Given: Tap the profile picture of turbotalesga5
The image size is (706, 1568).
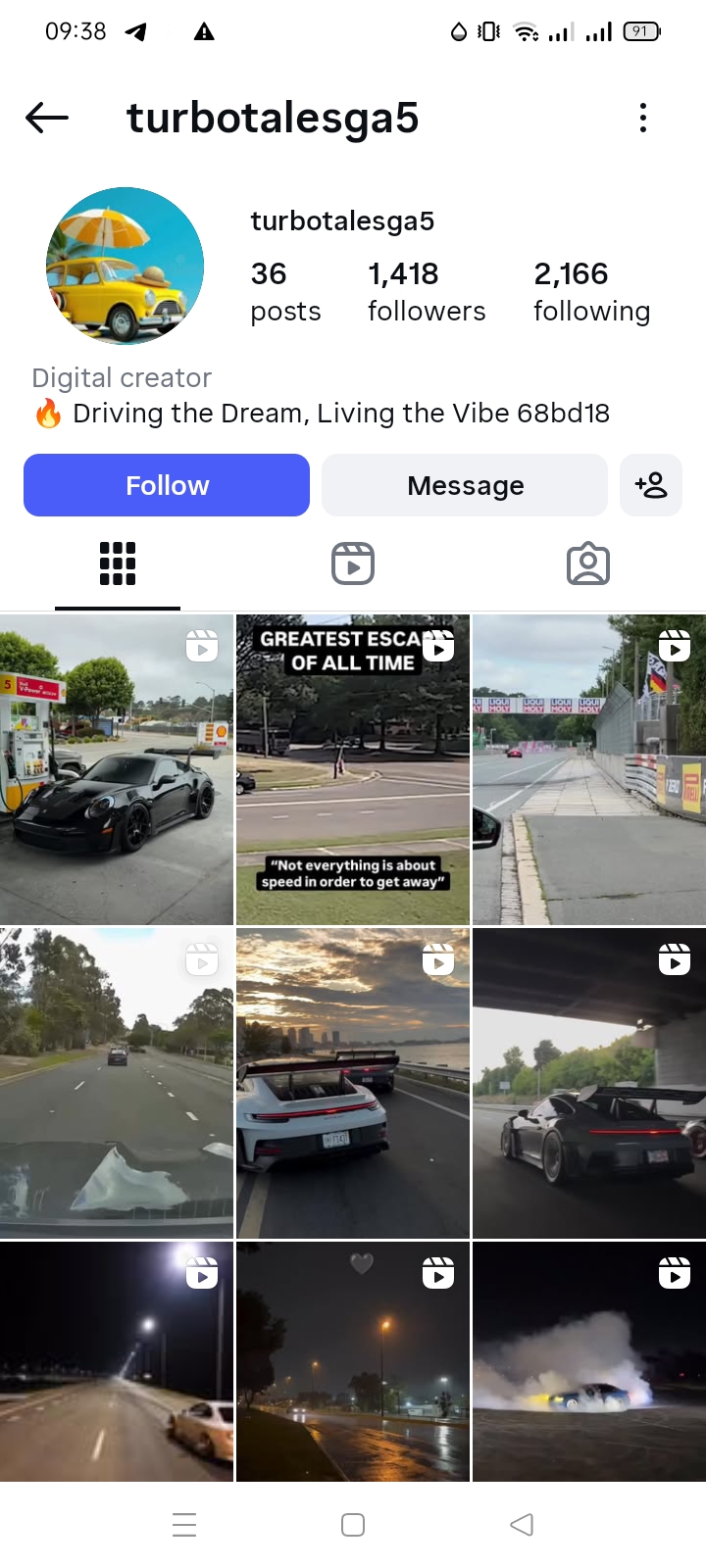Looking at the screenshot, I should coord(125,266).
